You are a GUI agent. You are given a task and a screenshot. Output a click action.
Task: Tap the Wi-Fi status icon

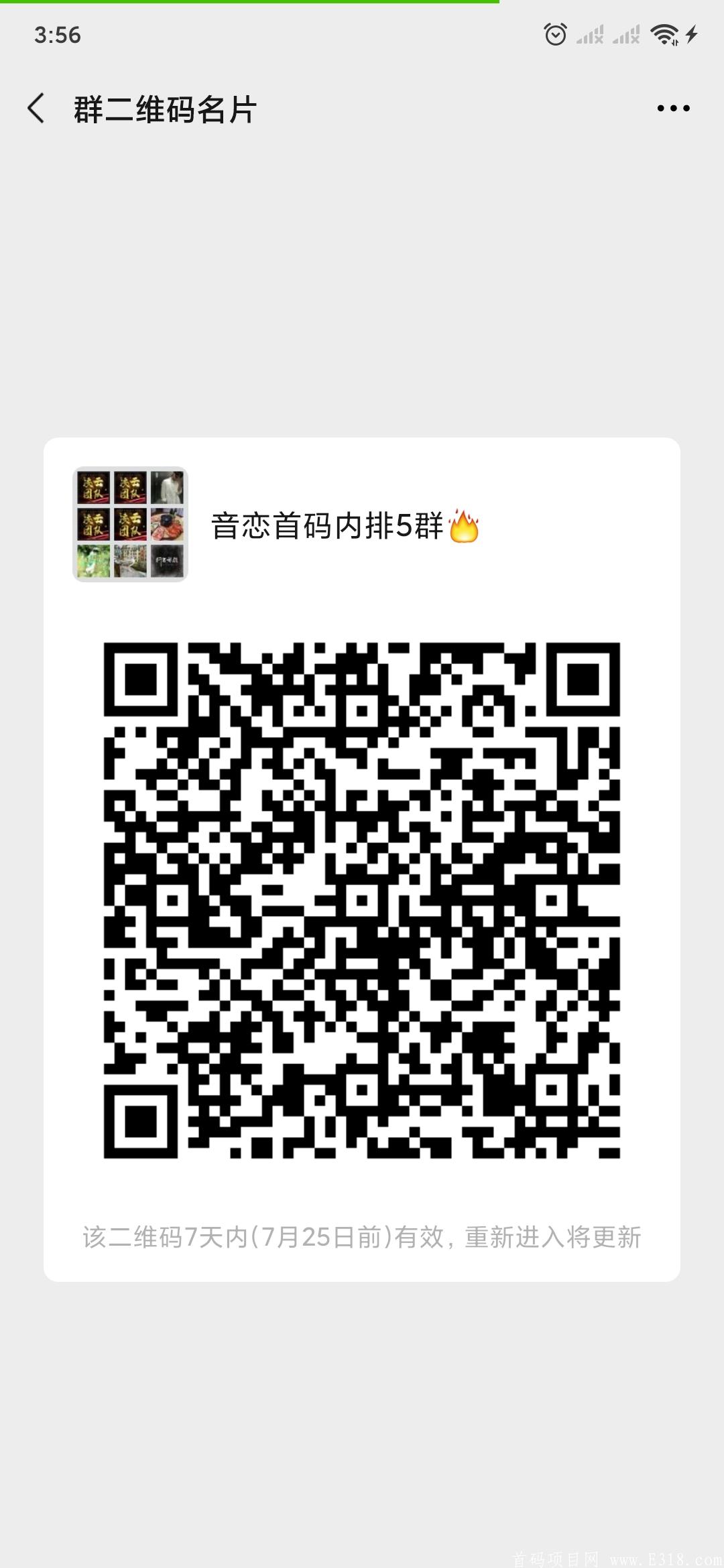pyautogui.click(x=662, y=35)
